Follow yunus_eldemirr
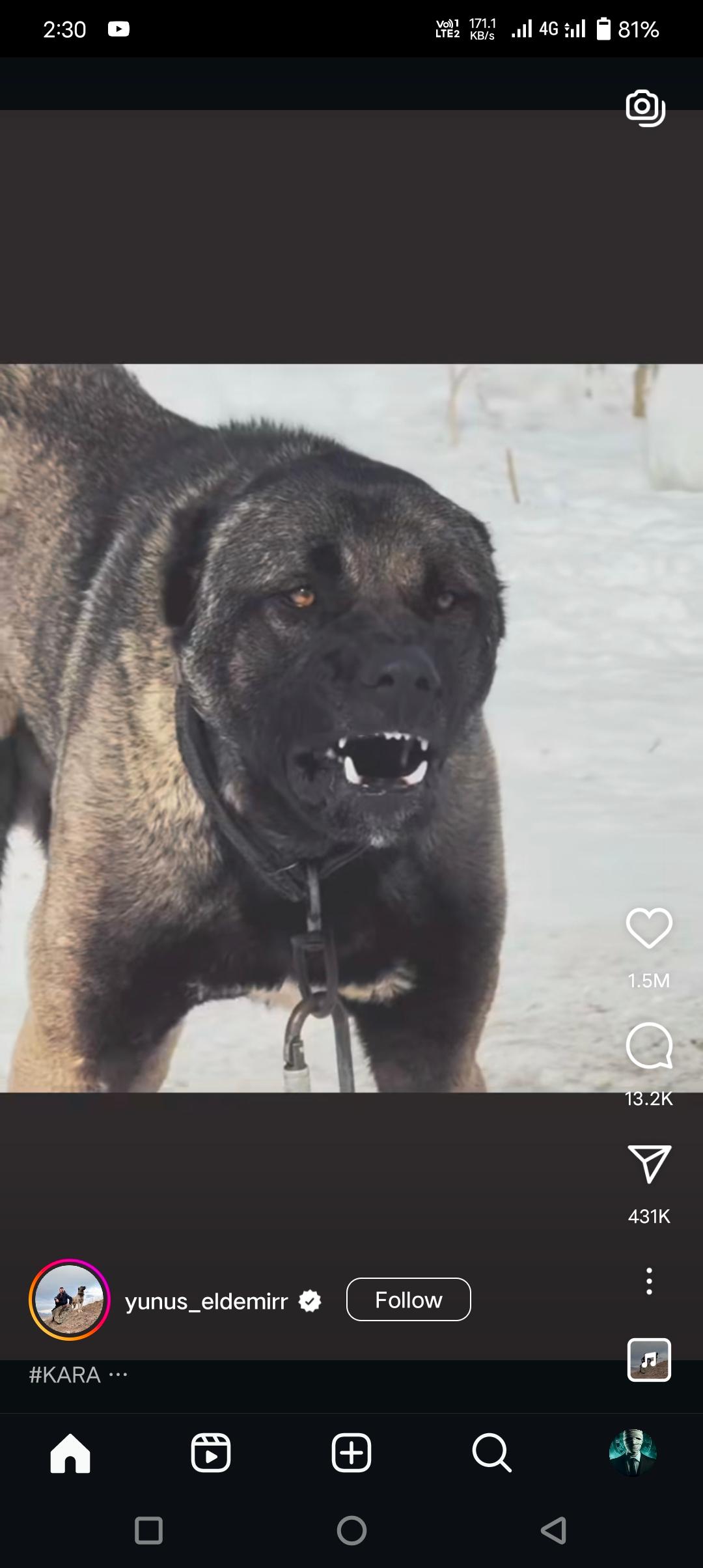This screenshot has height=1568, width=703. (x=408, y=1300)
